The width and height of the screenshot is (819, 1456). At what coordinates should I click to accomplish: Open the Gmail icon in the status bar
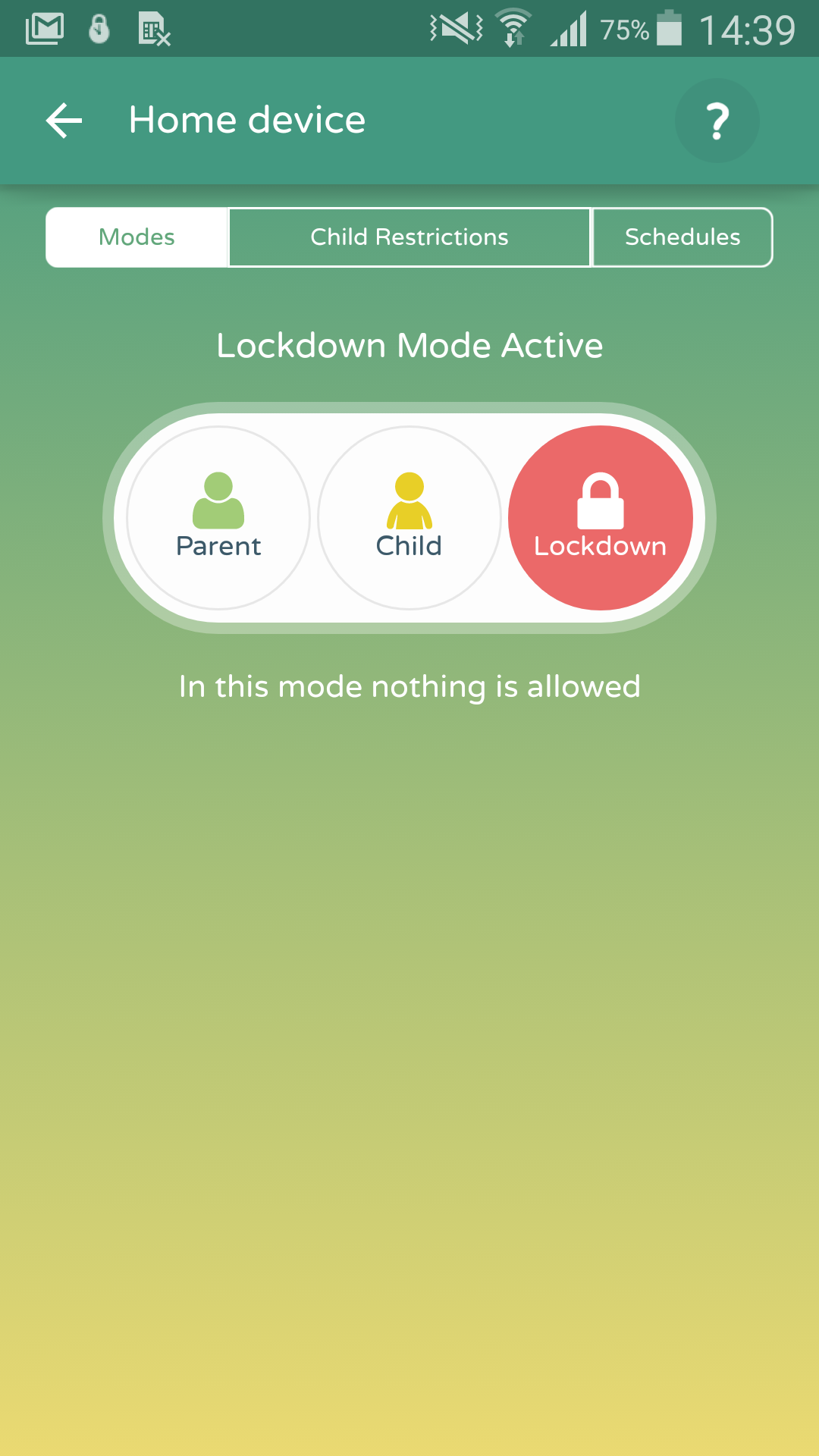click(44, 29)
